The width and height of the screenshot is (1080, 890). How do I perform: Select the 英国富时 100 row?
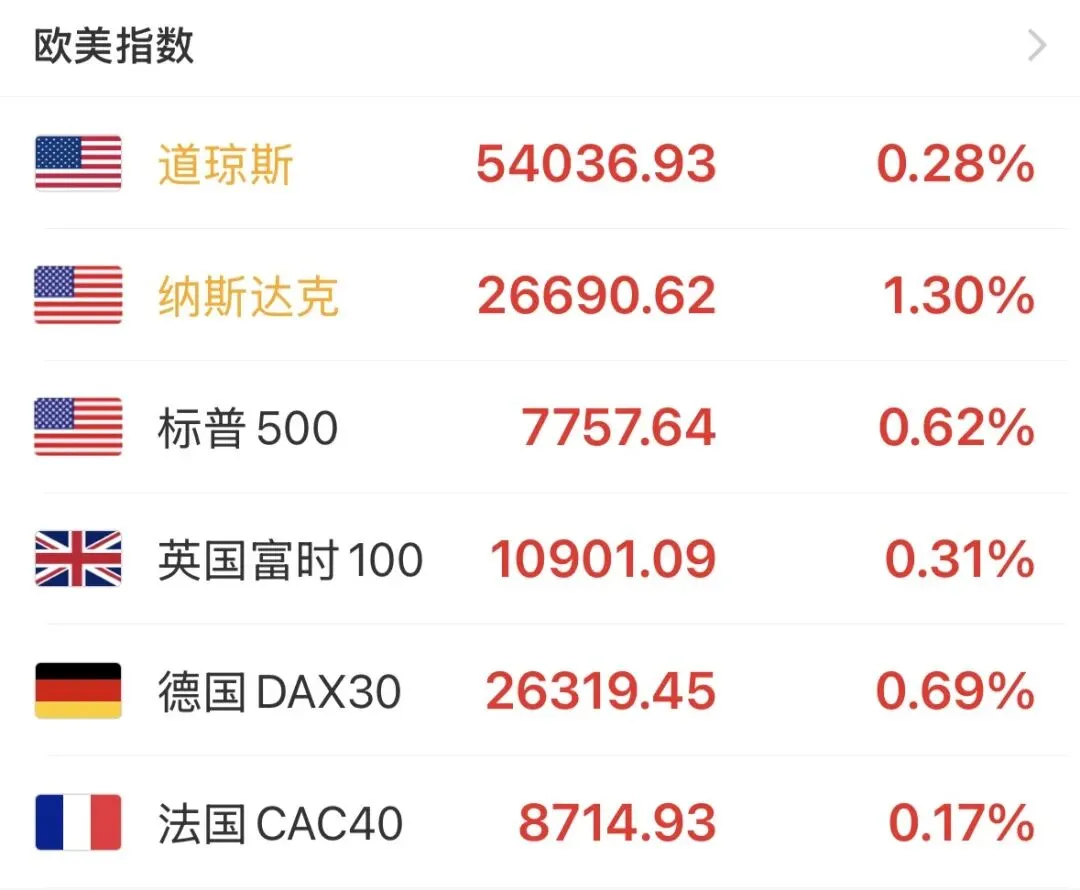click(x=540, y=559)
